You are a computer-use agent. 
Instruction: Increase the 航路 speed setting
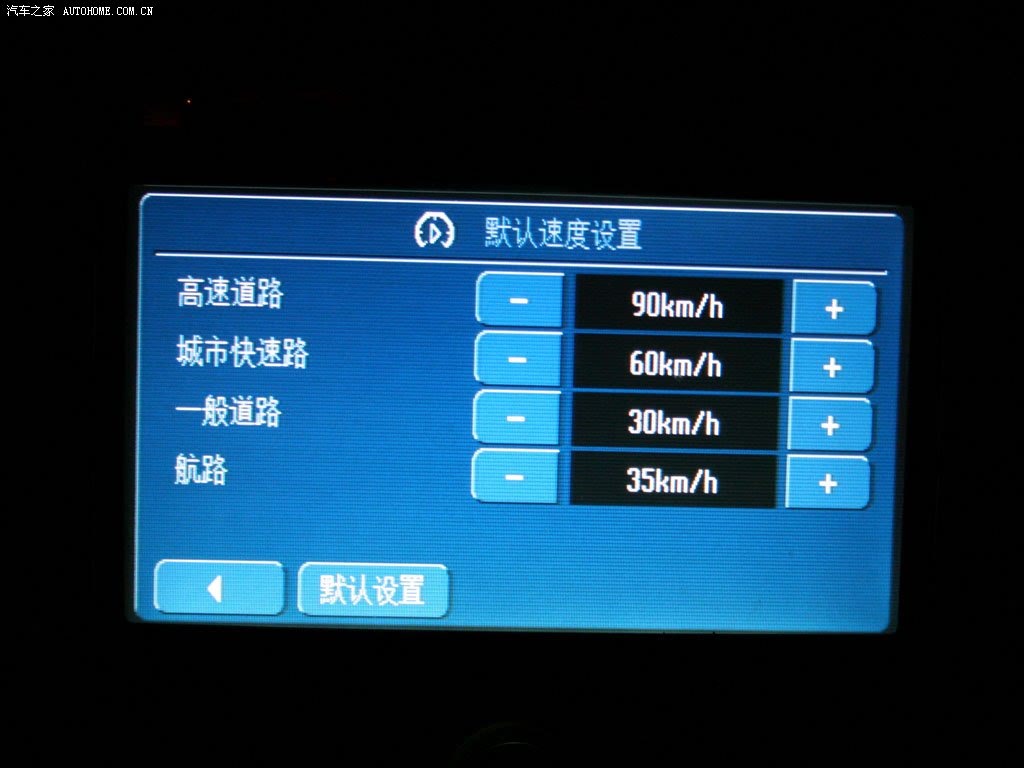(827, 484)
